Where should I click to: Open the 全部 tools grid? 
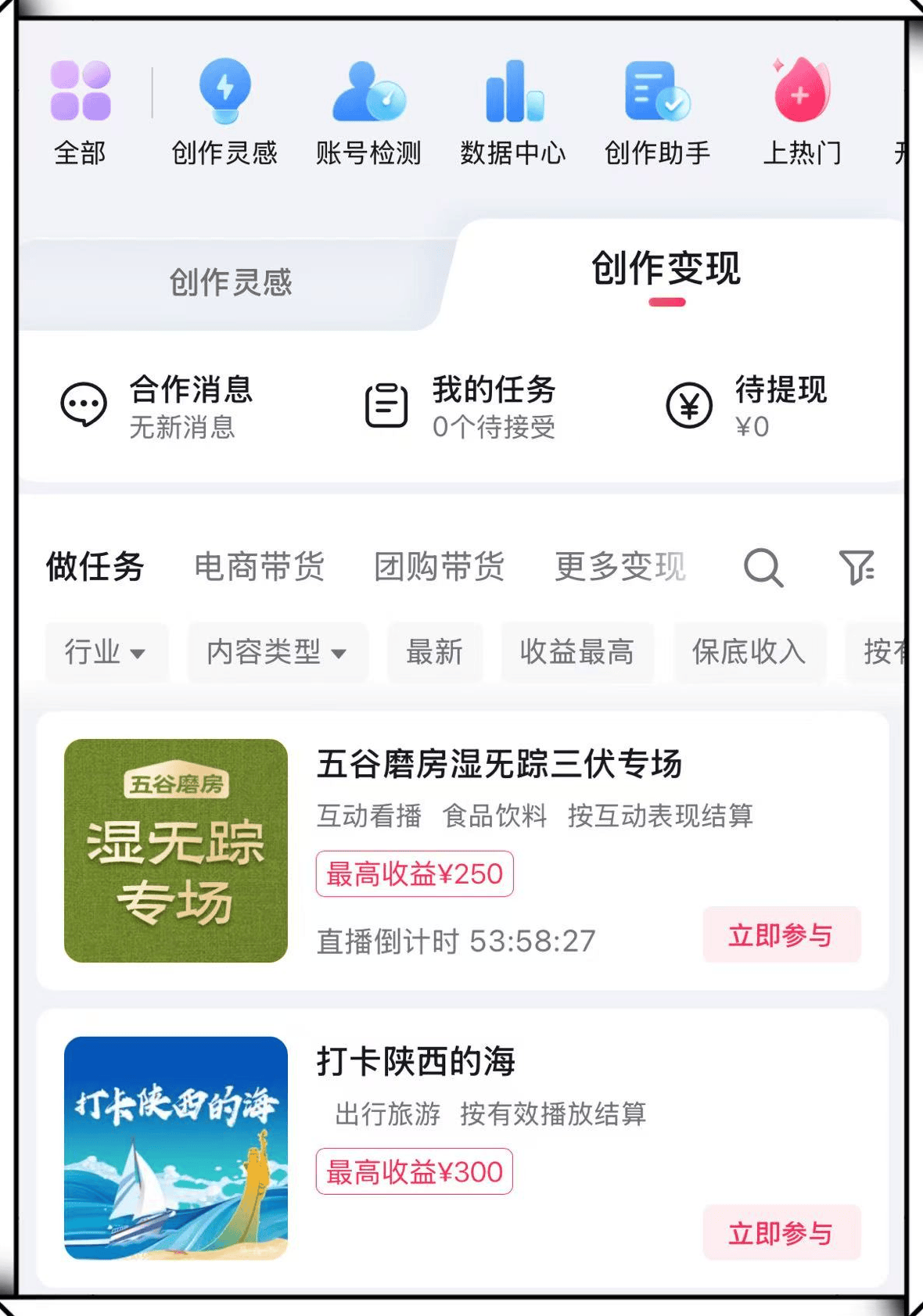[x=80, y=111]
